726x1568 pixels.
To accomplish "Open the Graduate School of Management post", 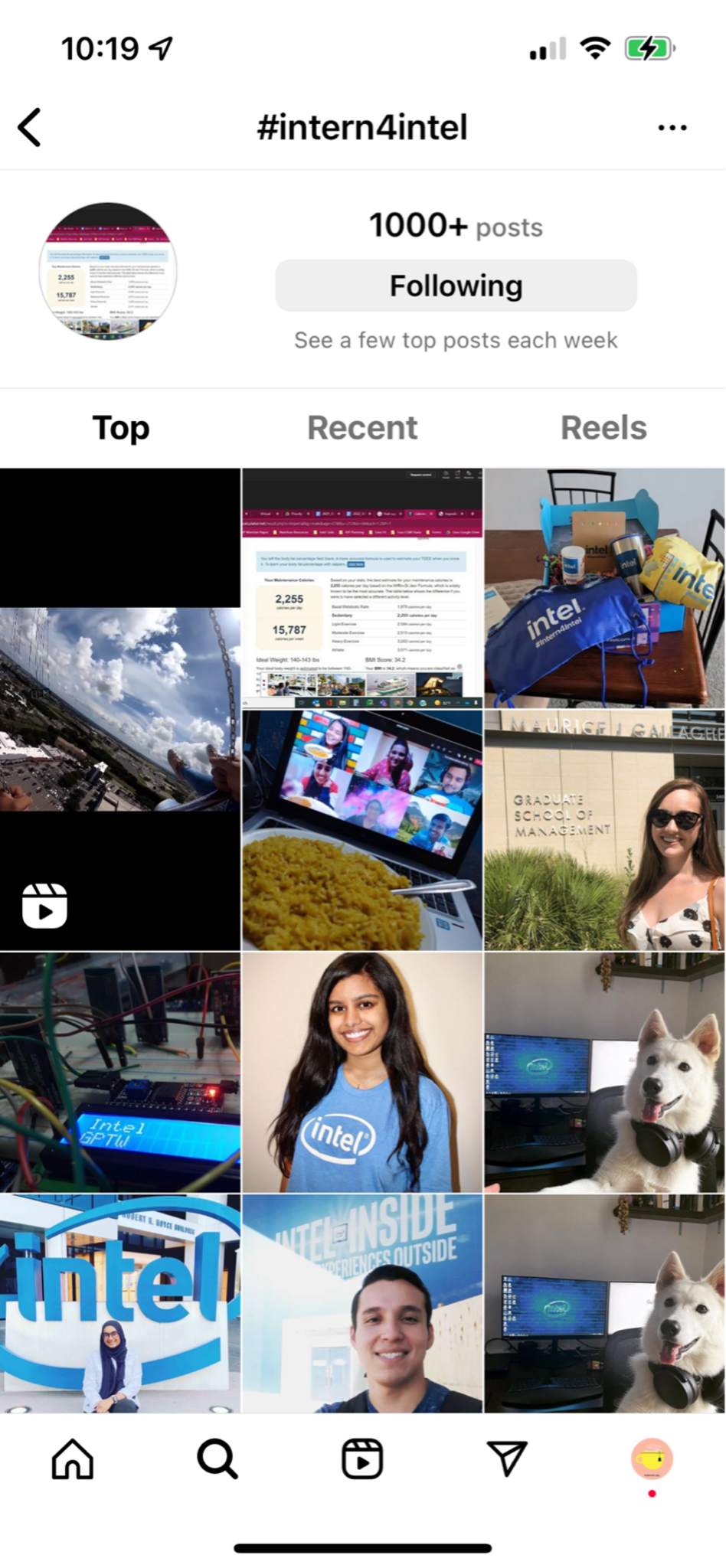I will coord(604,830).
